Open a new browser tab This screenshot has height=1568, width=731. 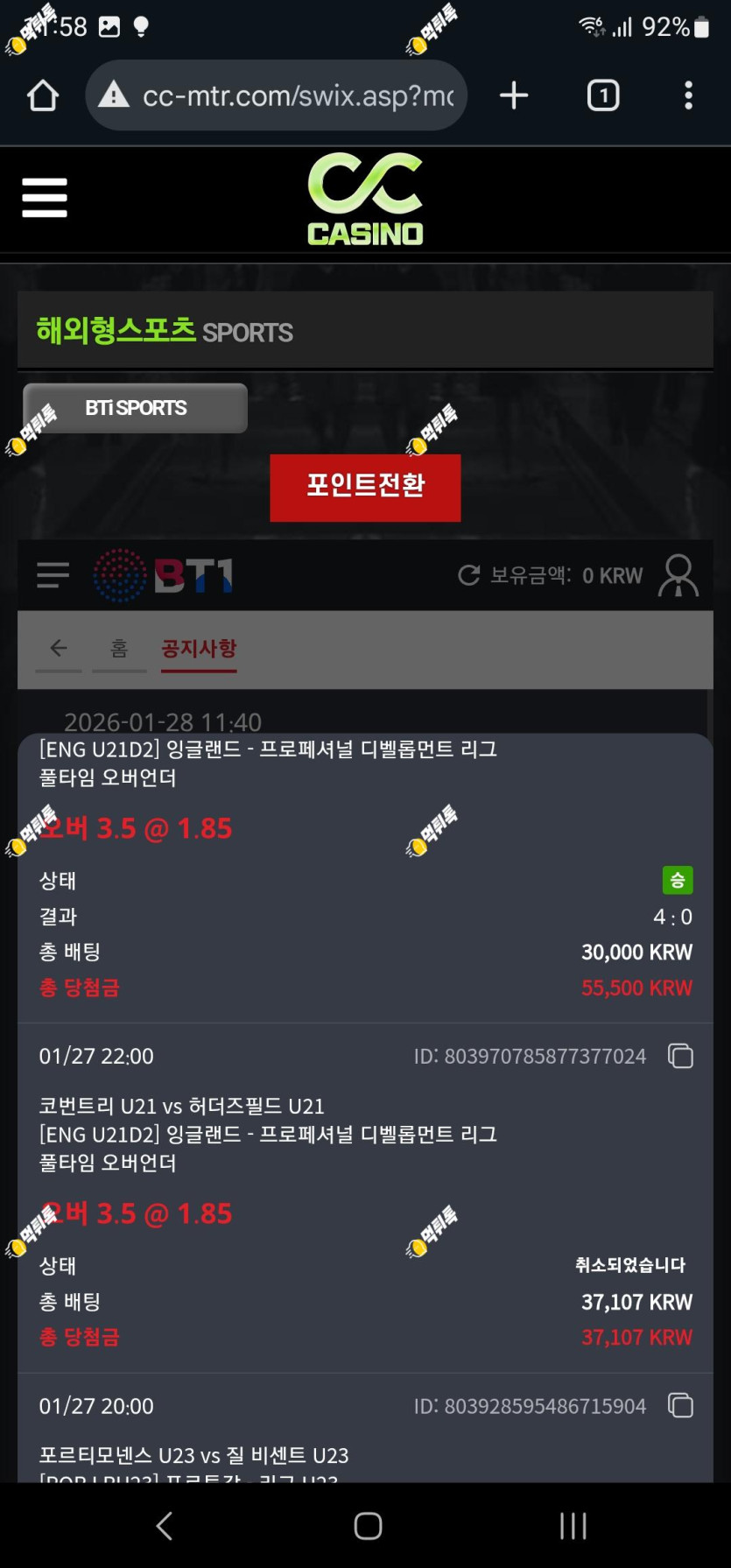click(x=514, y=95)
